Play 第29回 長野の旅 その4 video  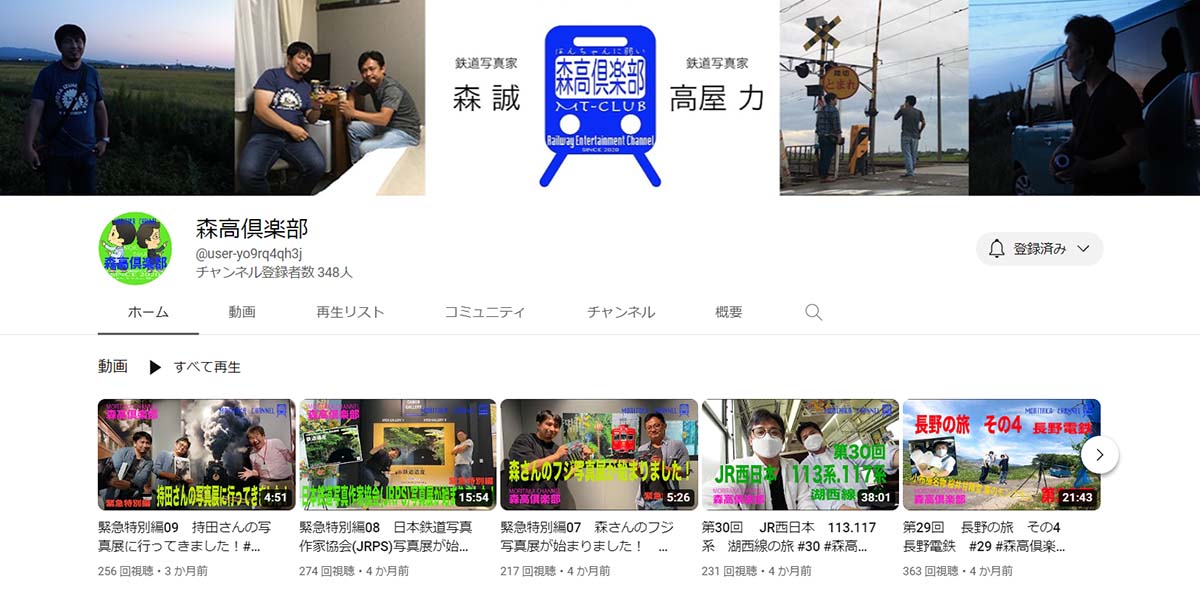(x=1001, y=454)
